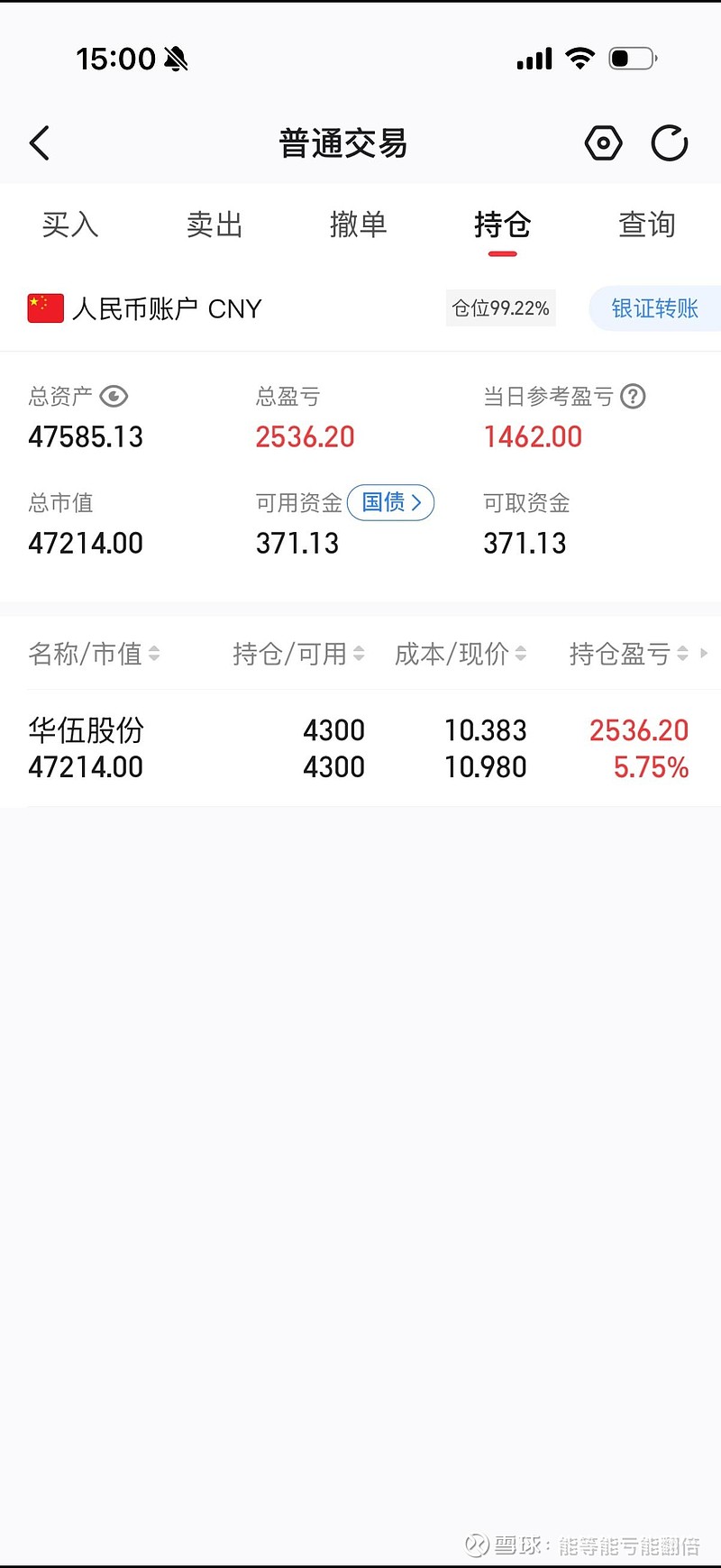Viewport: 721px width, 1568px height.
Task: Tap the Wi-Fi icon in the status bar
Action: point(581,57)
